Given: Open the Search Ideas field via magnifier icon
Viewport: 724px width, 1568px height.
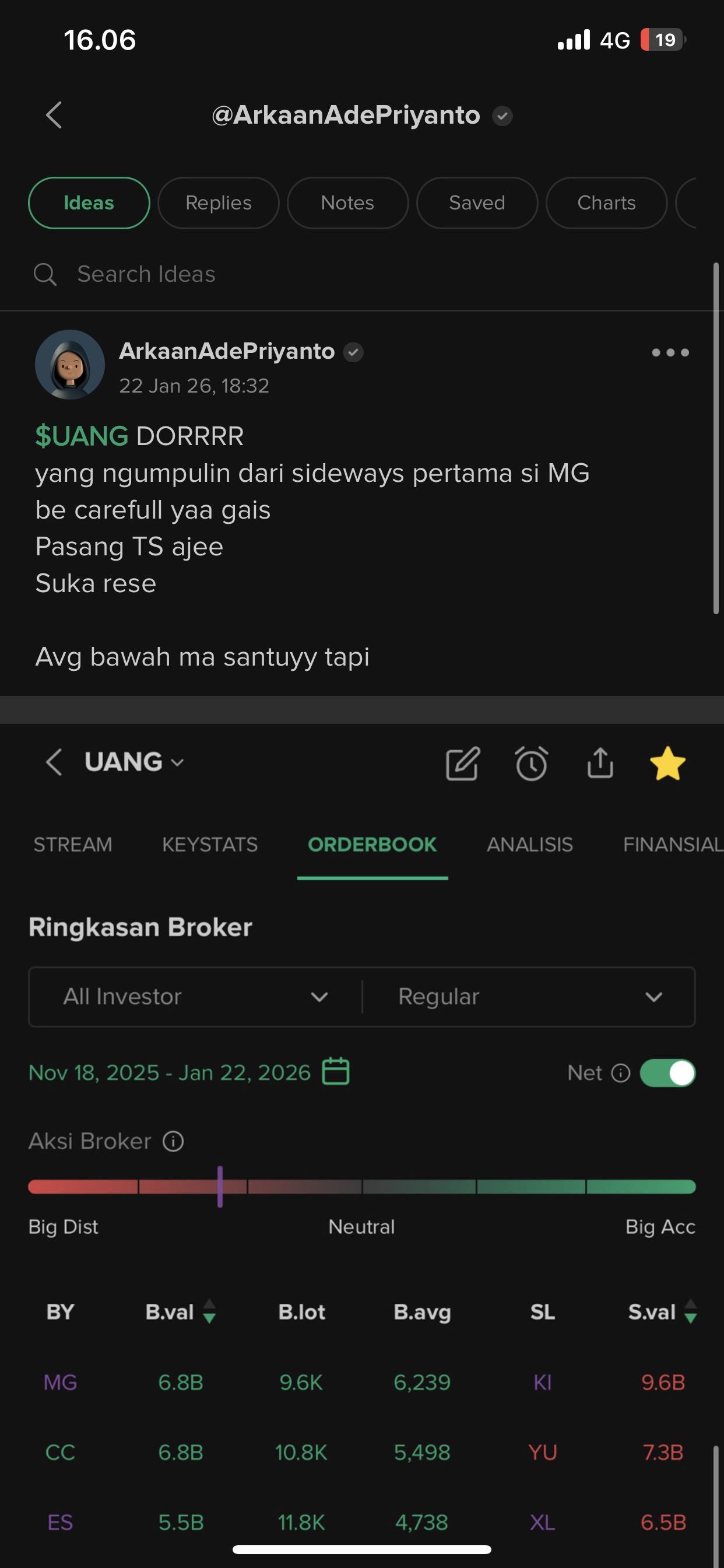Looking at the screenshot, I should pos(45,274).
